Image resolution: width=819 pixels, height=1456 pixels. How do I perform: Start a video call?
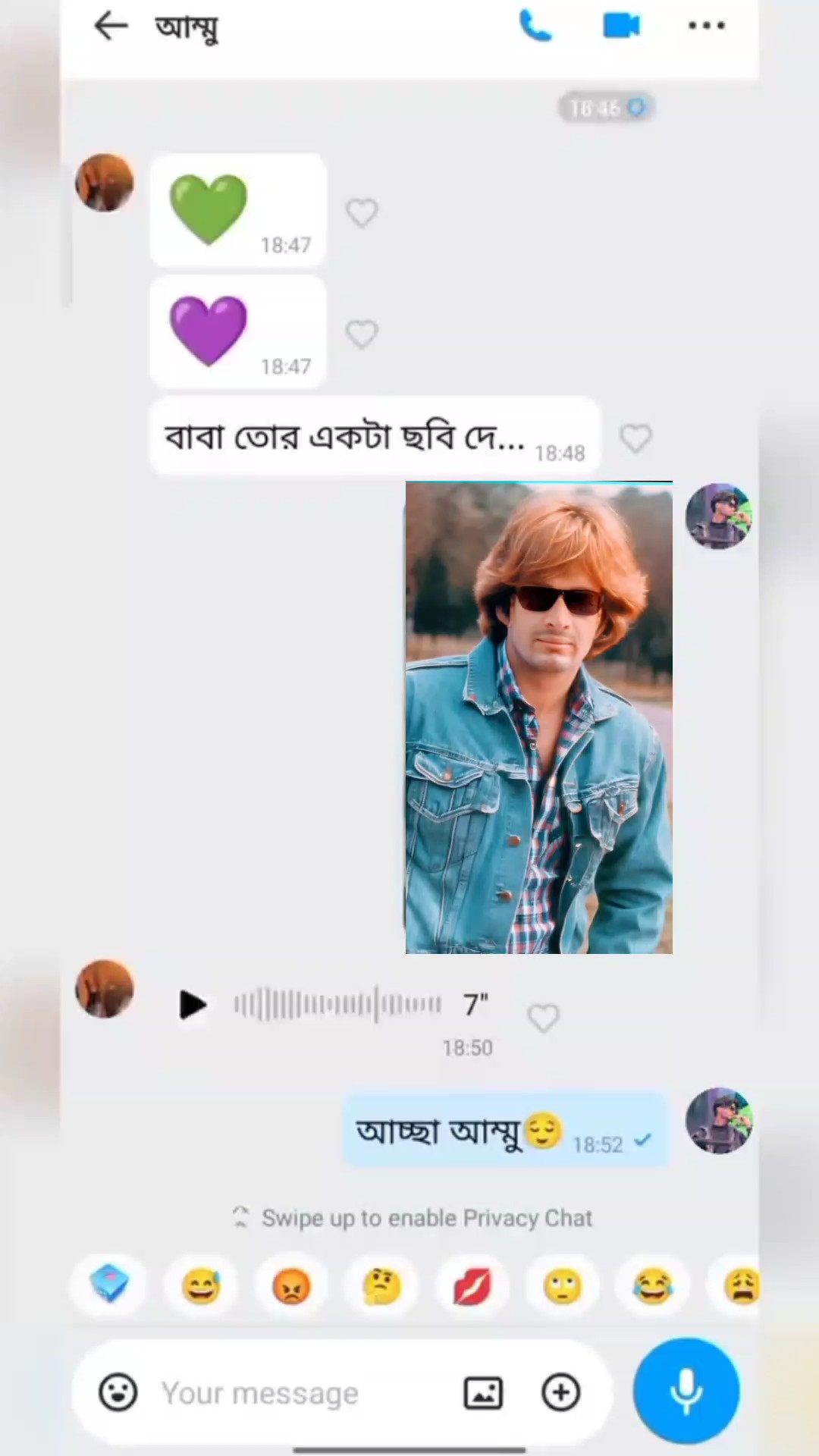pos(621,26)
